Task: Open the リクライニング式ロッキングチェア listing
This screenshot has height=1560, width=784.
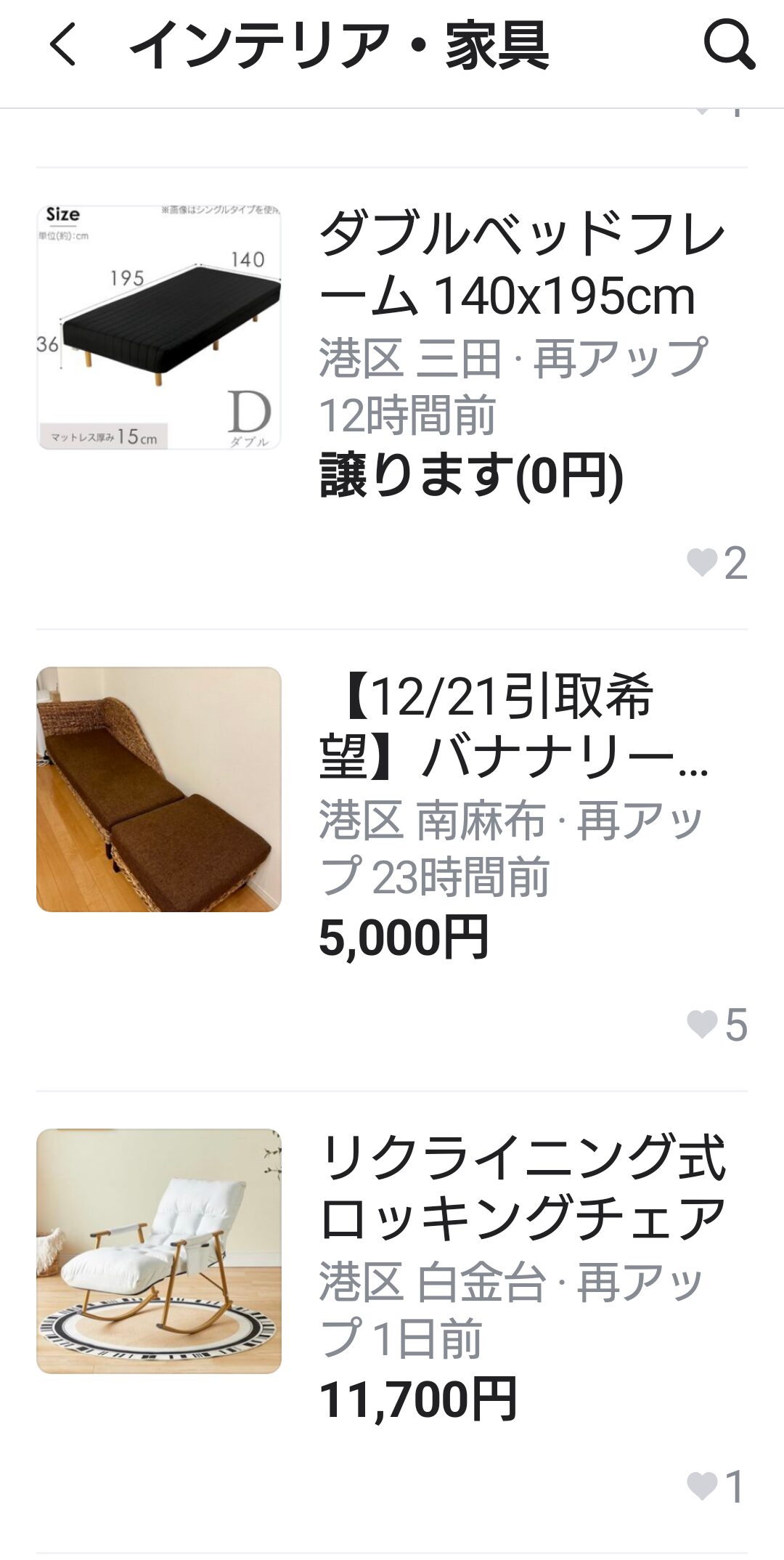Action: [x=521, y=1188]
